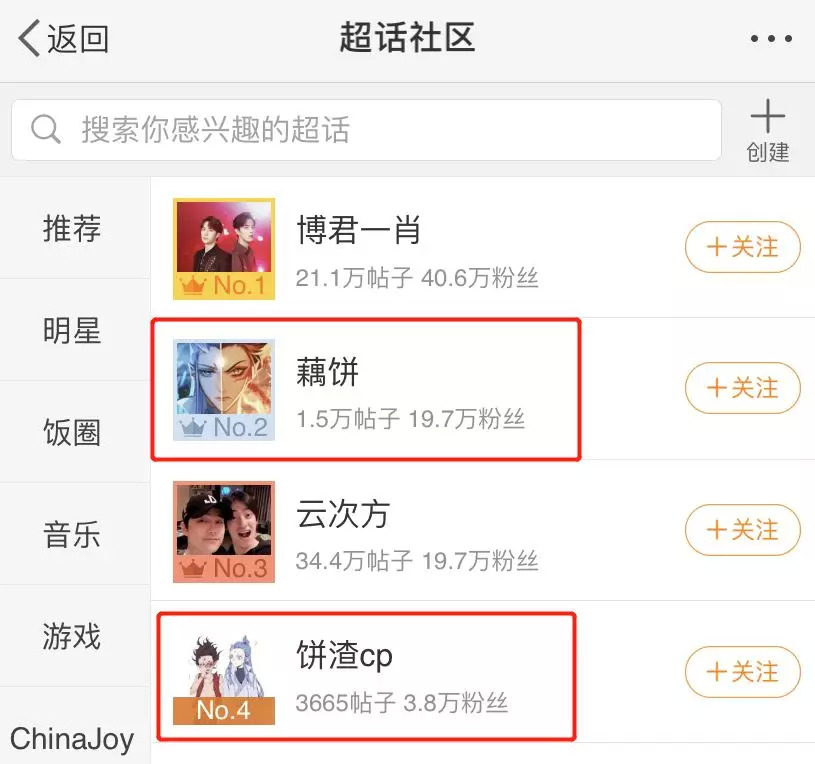The height and width of the screenshot is (764, 815).
Task: Open the three-dot overflow menu
Action: point(770,39)
